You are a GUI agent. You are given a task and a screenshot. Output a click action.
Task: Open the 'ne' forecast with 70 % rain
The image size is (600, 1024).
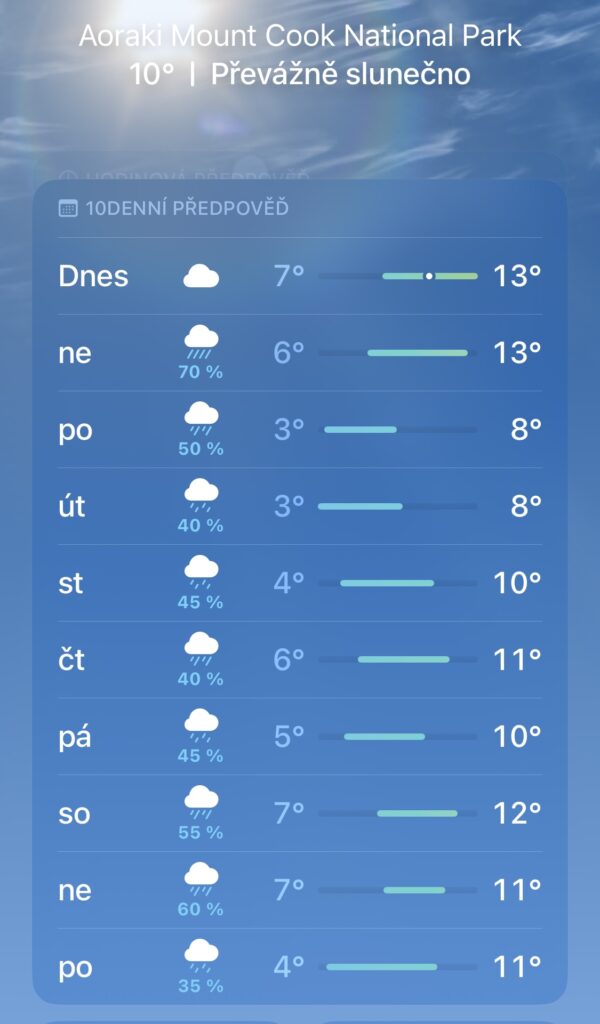(x=300, y=352)
